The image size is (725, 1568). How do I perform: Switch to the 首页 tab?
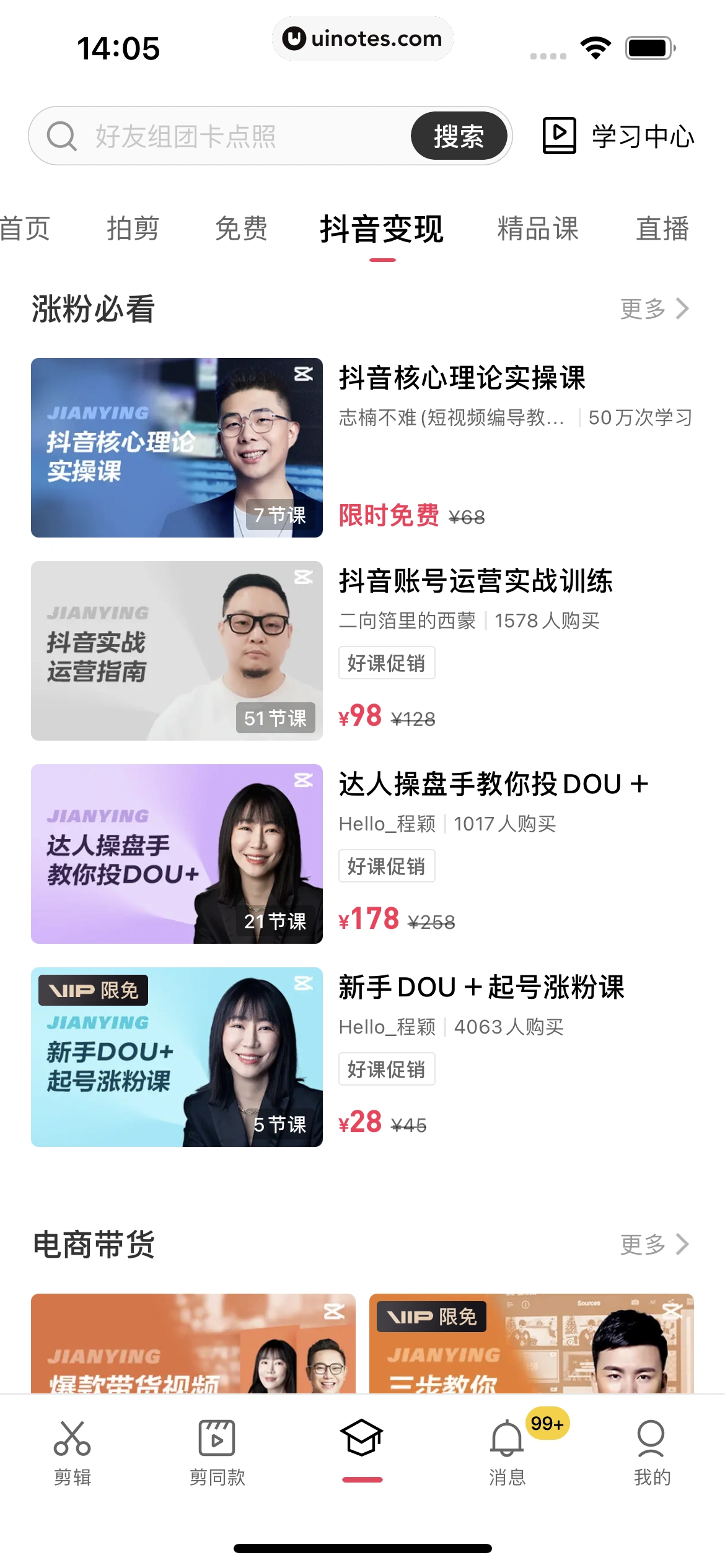(26, 229)
